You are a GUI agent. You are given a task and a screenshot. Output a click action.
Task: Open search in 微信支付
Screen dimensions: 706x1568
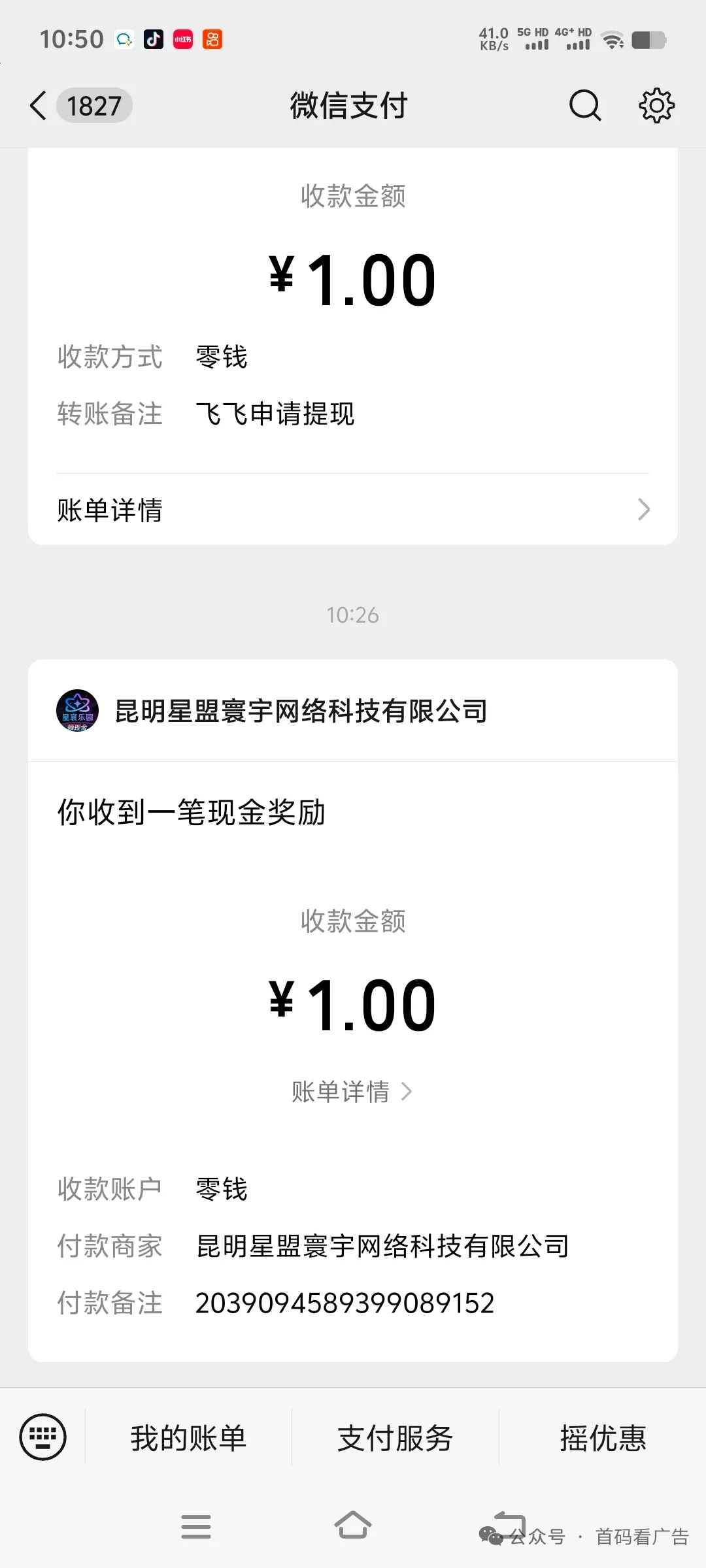(x=584, y=106)
